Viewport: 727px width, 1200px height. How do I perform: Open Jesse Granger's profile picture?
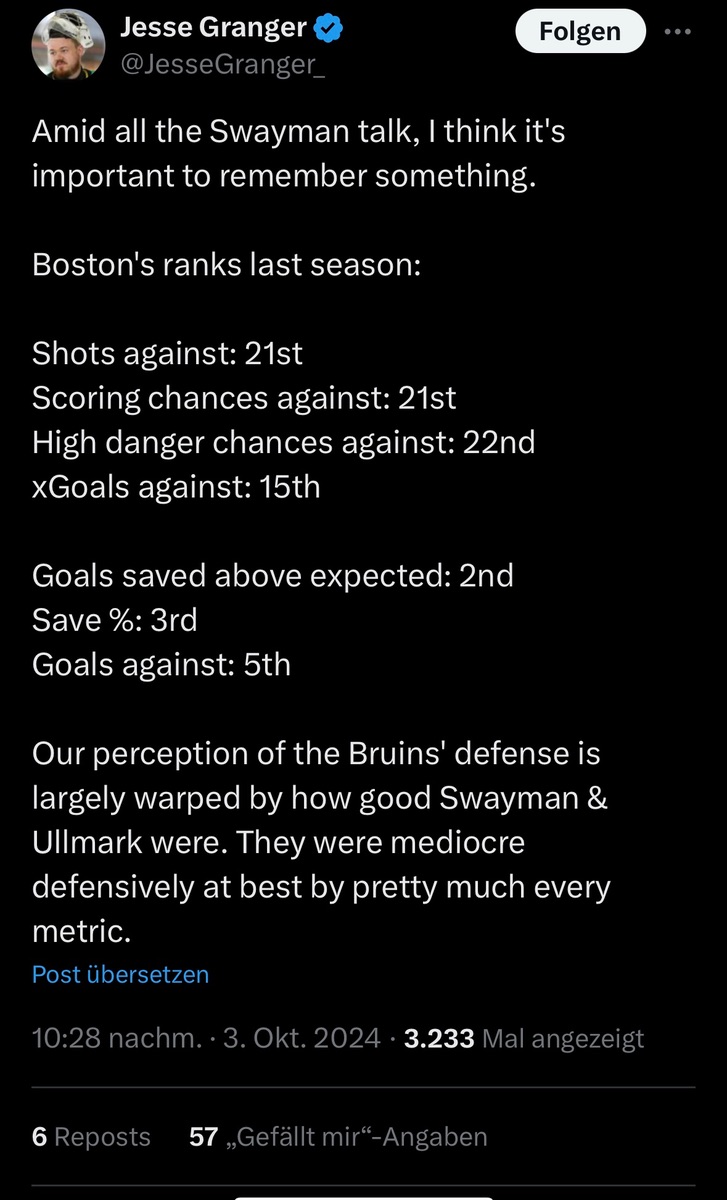(65, 47)
